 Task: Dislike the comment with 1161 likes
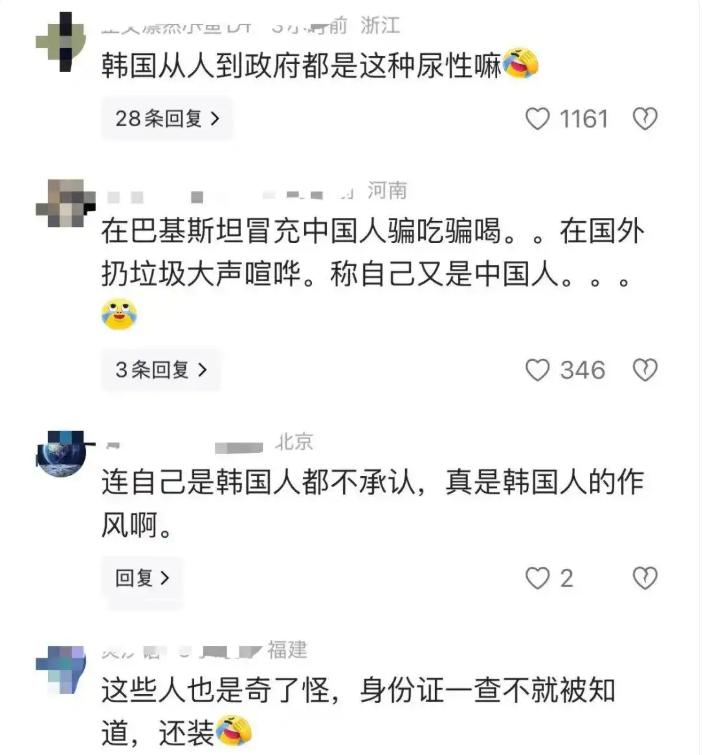(645, 119)
